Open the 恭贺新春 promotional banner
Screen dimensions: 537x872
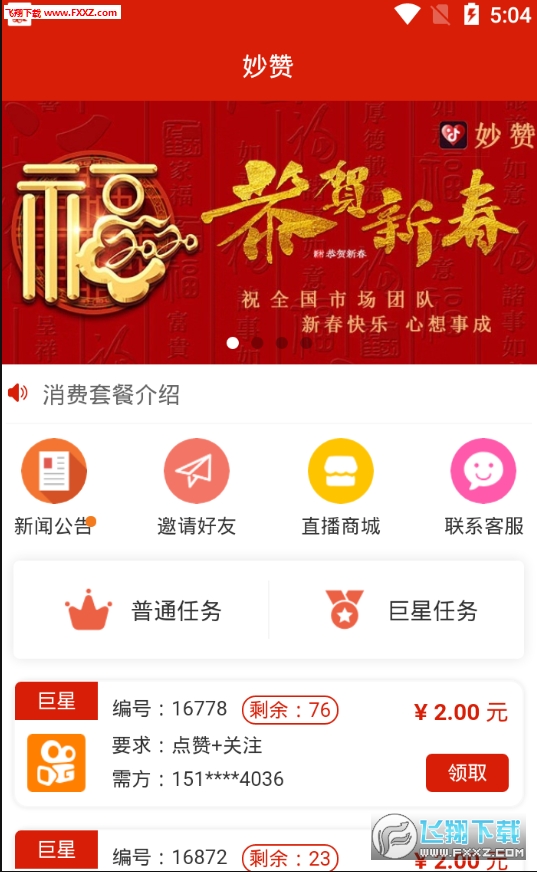[269, 232]
